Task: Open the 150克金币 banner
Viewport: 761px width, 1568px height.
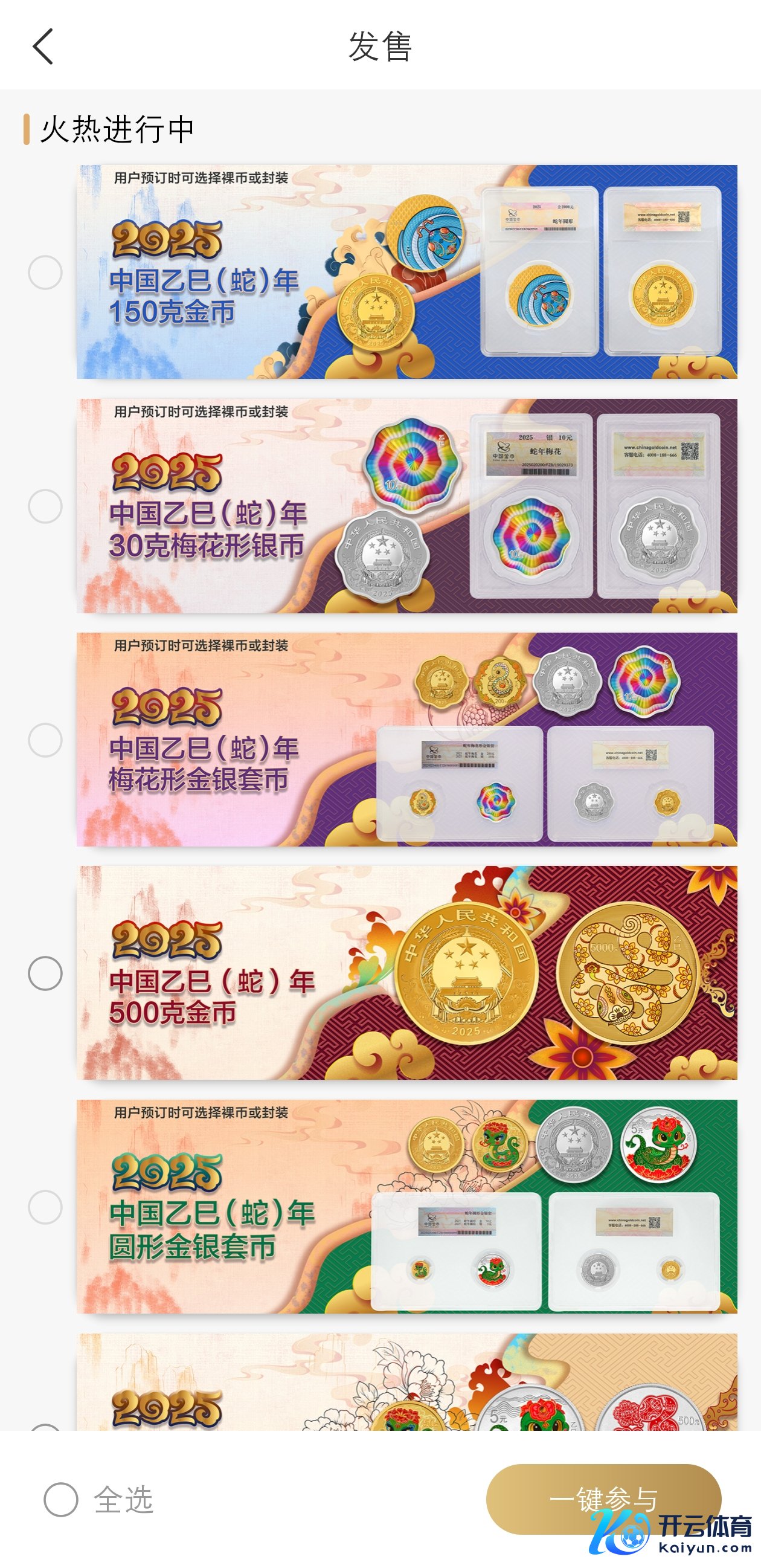Action: click(406, 272)
